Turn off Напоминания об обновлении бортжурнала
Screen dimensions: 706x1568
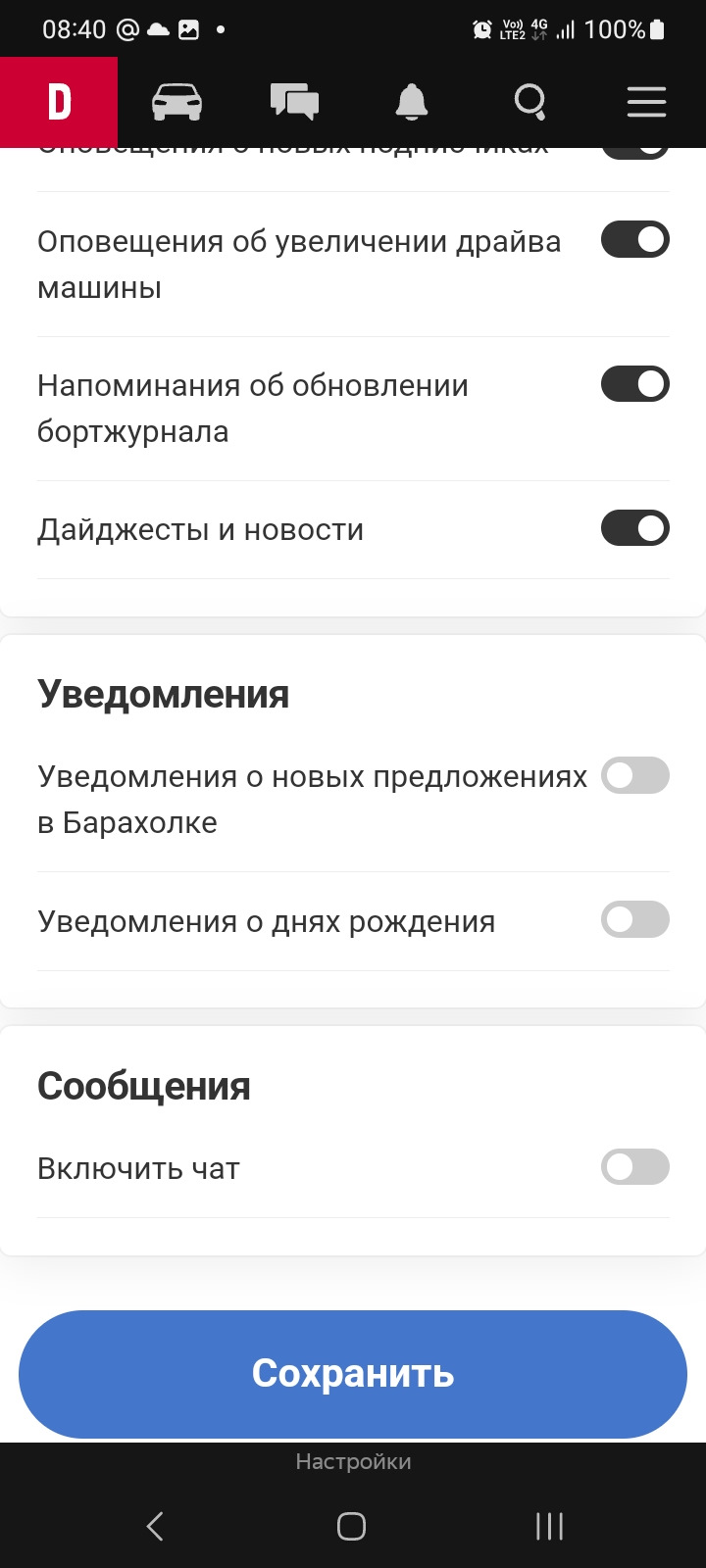634,384
